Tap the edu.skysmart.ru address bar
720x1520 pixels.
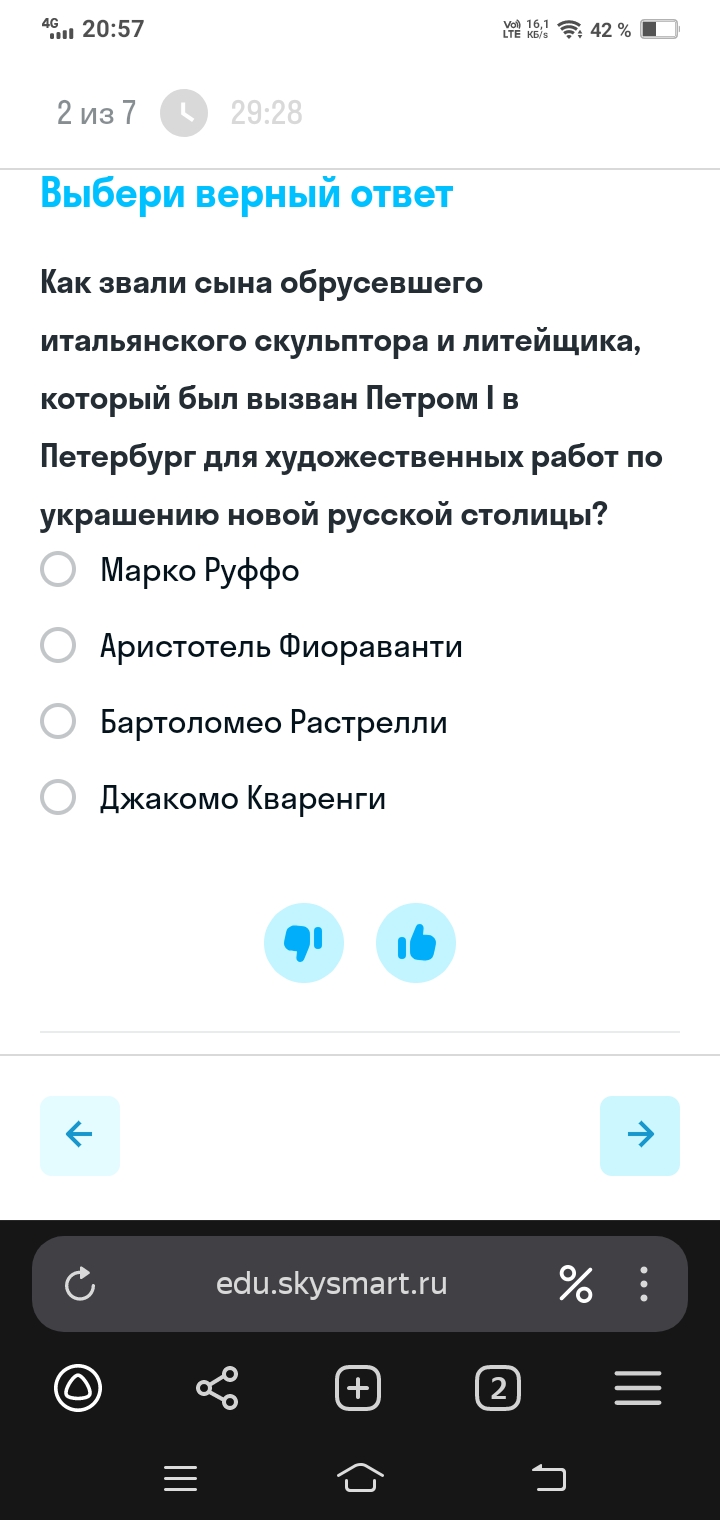pos(332,1284)
